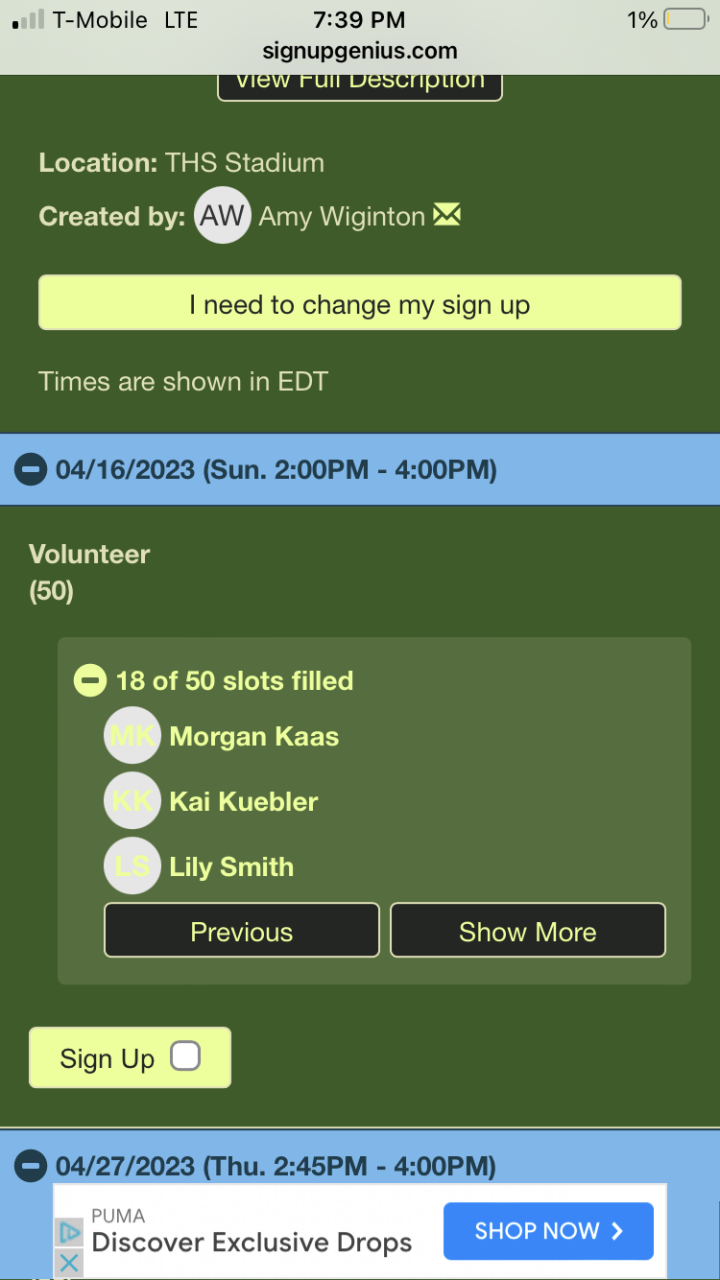This screenshot has width=720, height=1280.
Task: Tap I need to change my sign up
Action: 360,303
